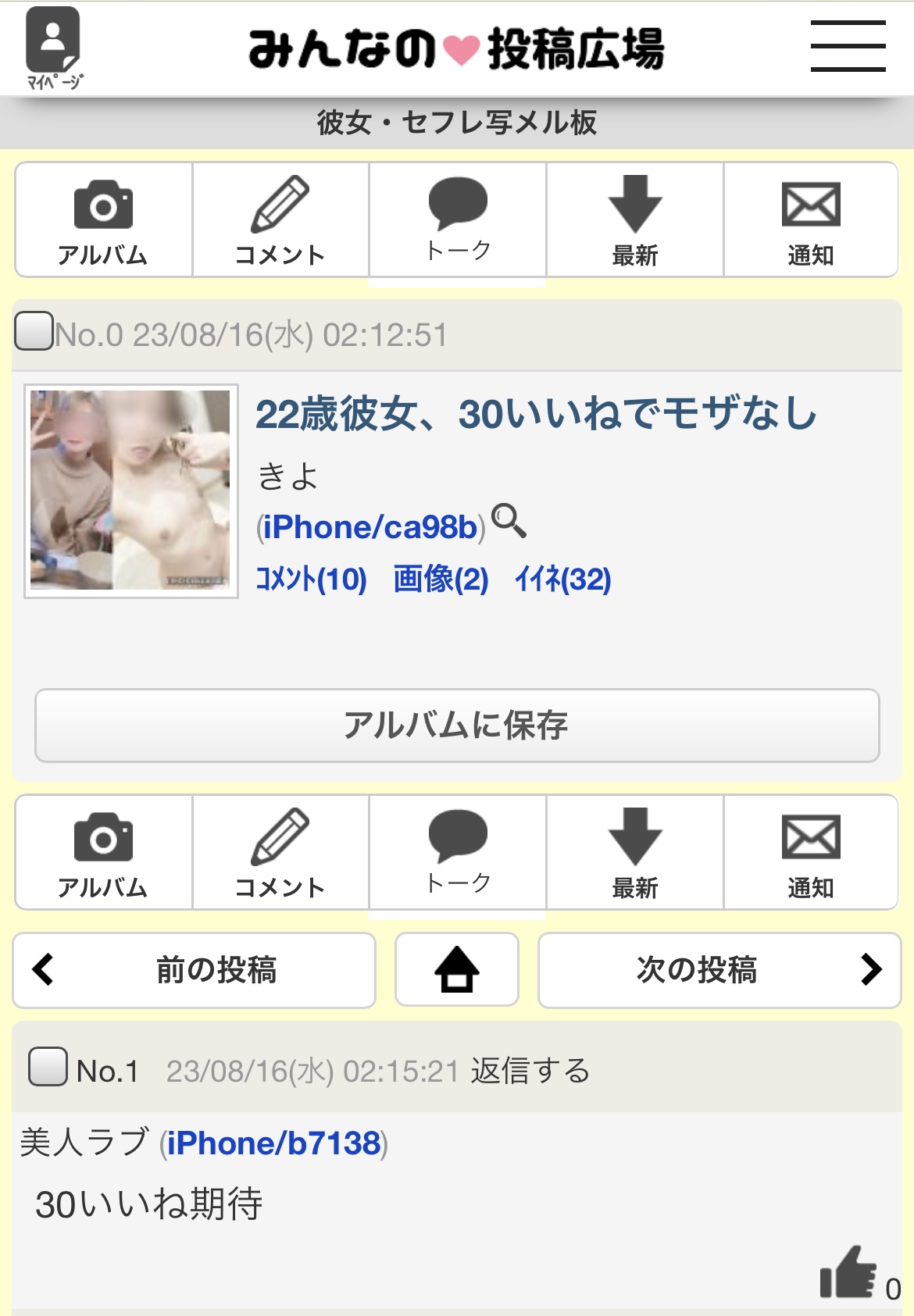Tap 返信する on comment No.1
914x1316 pixels.
tap(530, 1071)
